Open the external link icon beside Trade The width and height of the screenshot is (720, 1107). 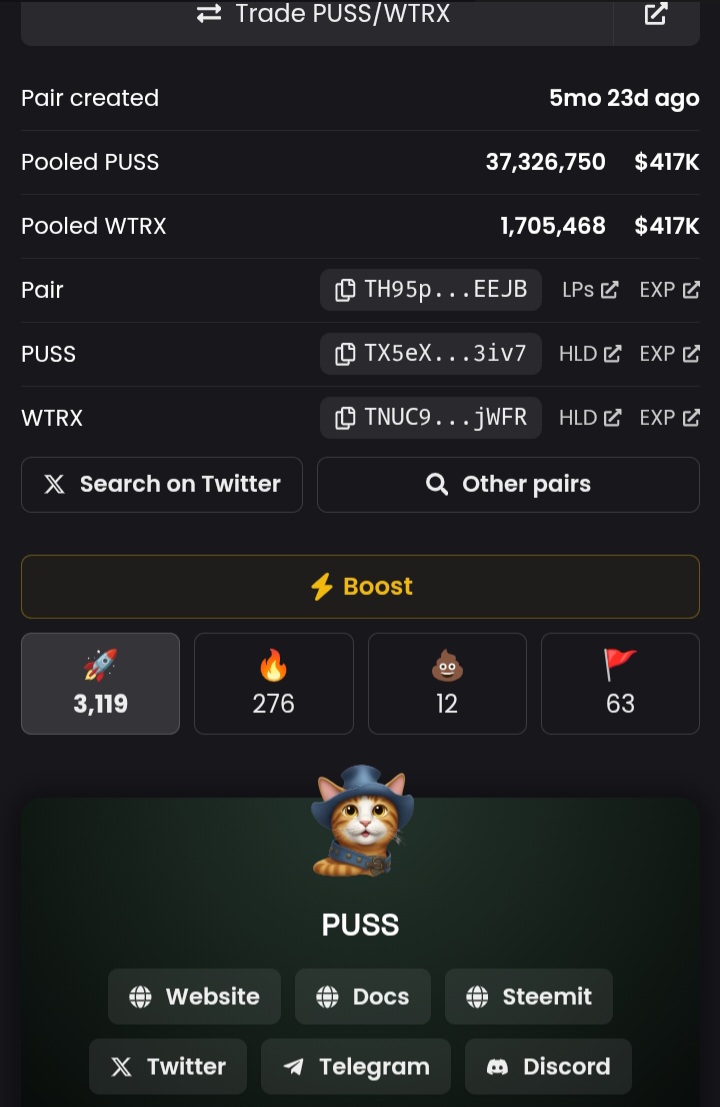(656, 14)
